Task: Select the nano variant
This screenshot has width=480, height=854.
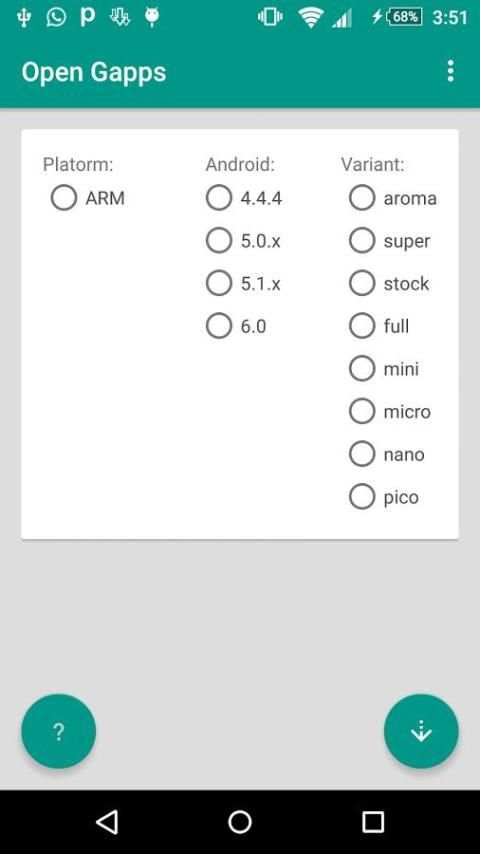Action: coord(387,454)
